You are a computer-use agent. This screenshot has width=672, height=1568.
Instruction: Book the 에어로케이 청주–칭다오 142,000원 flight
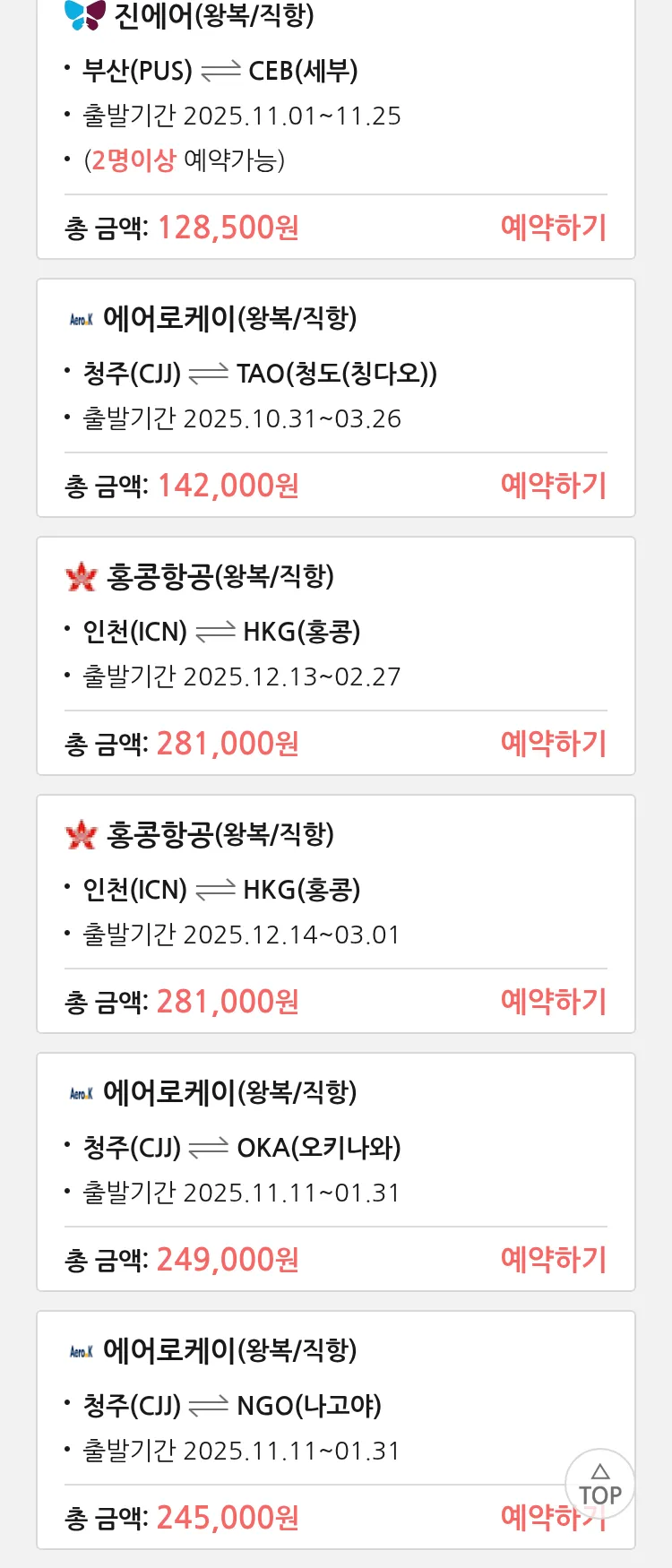click(553, 486)
